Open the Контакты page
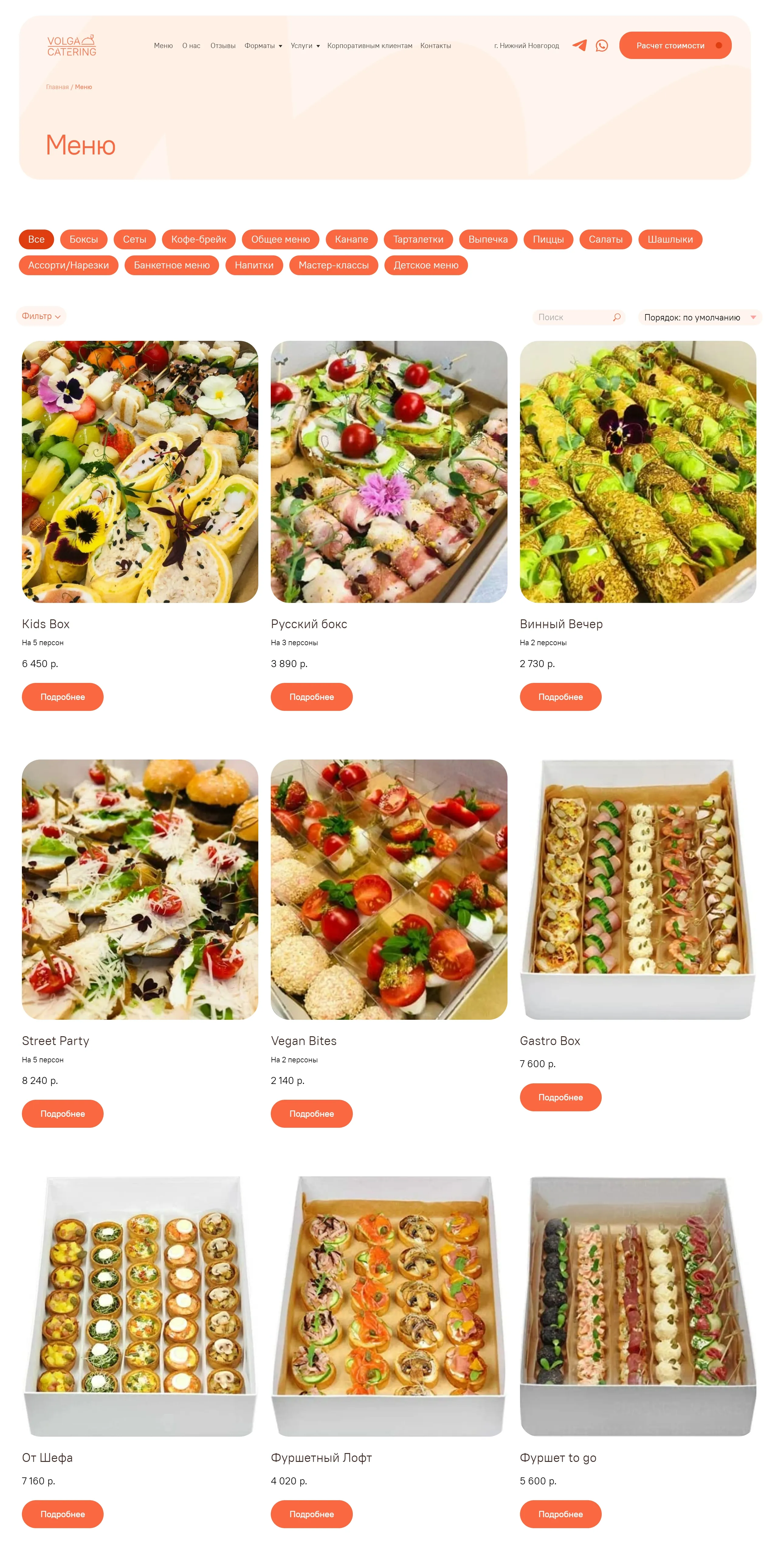 click(435, 46)
